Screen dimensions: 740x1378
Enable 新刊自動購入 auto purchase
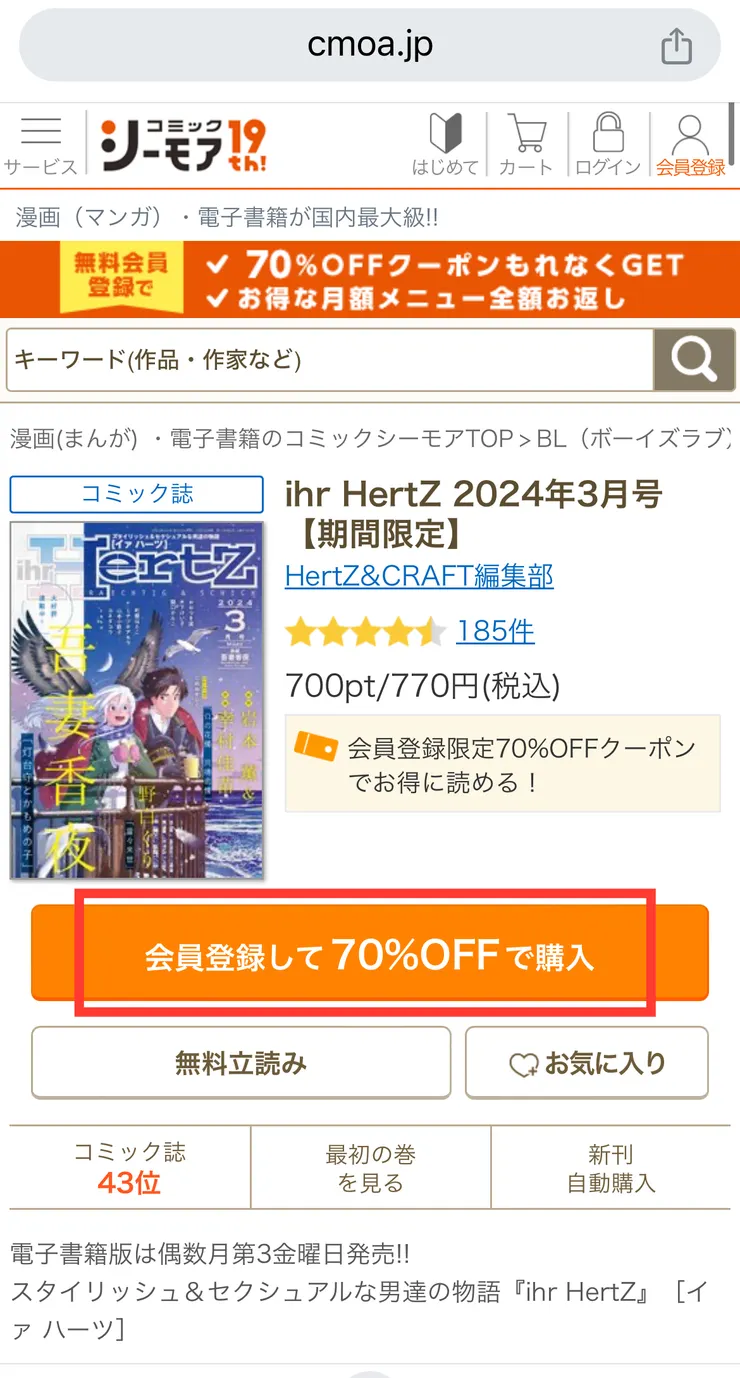[x=611, y=1168]
